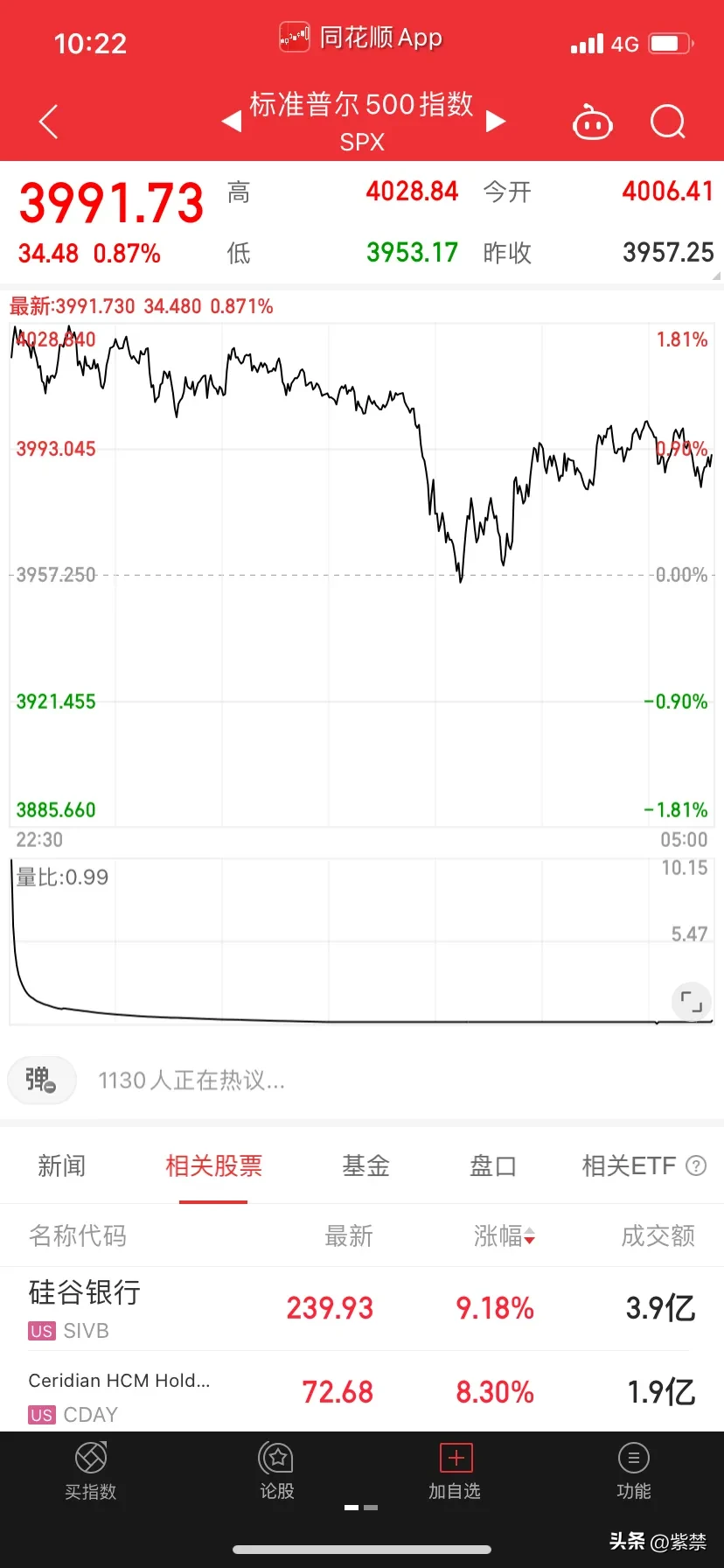Open the 硅谷银行 SIVB stock row
The width and height of the screenshot is (724, 1568).
point(362,1309)
